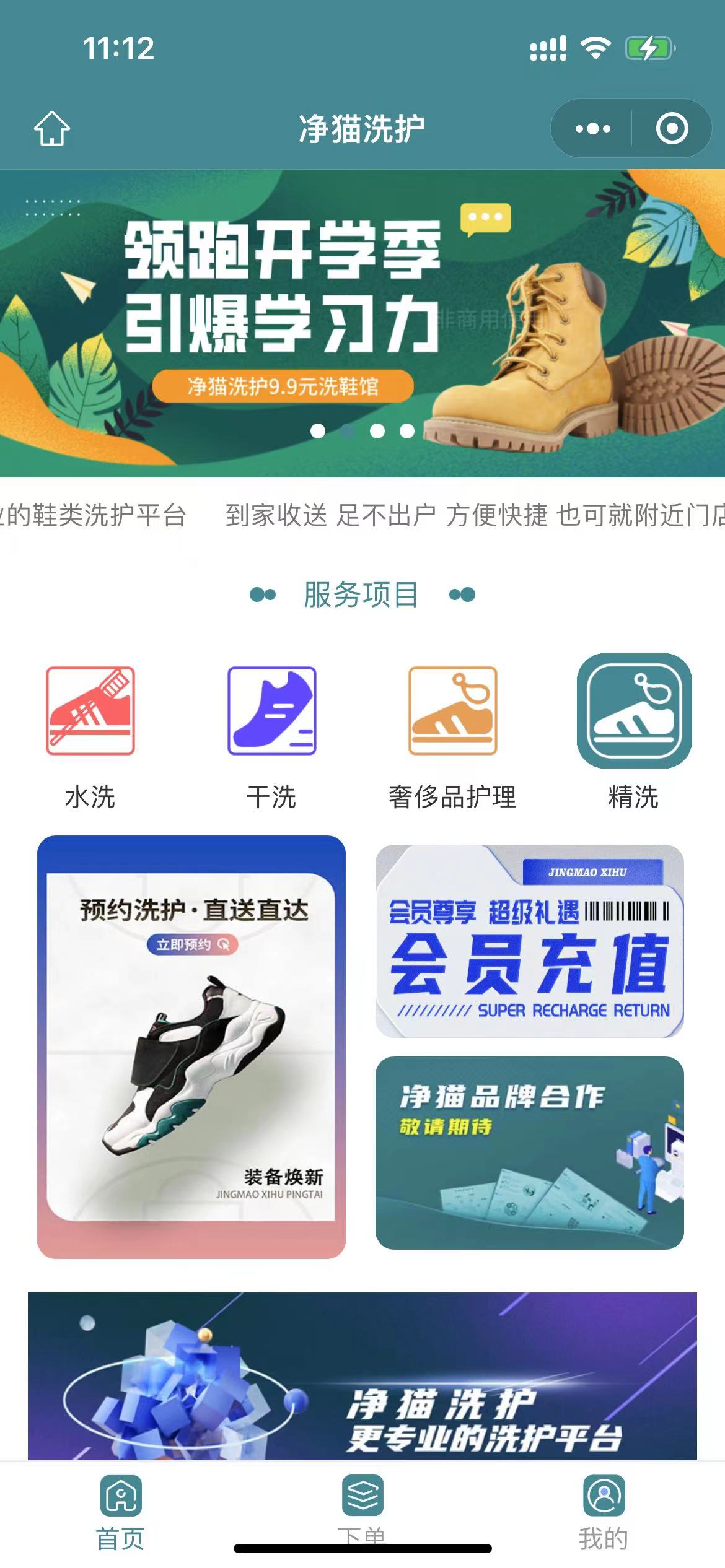Image resolution: width=725 pixels, height=1568 pixels.
Task: Close the mini program with the circle button
Action: [x=672, y=129]
